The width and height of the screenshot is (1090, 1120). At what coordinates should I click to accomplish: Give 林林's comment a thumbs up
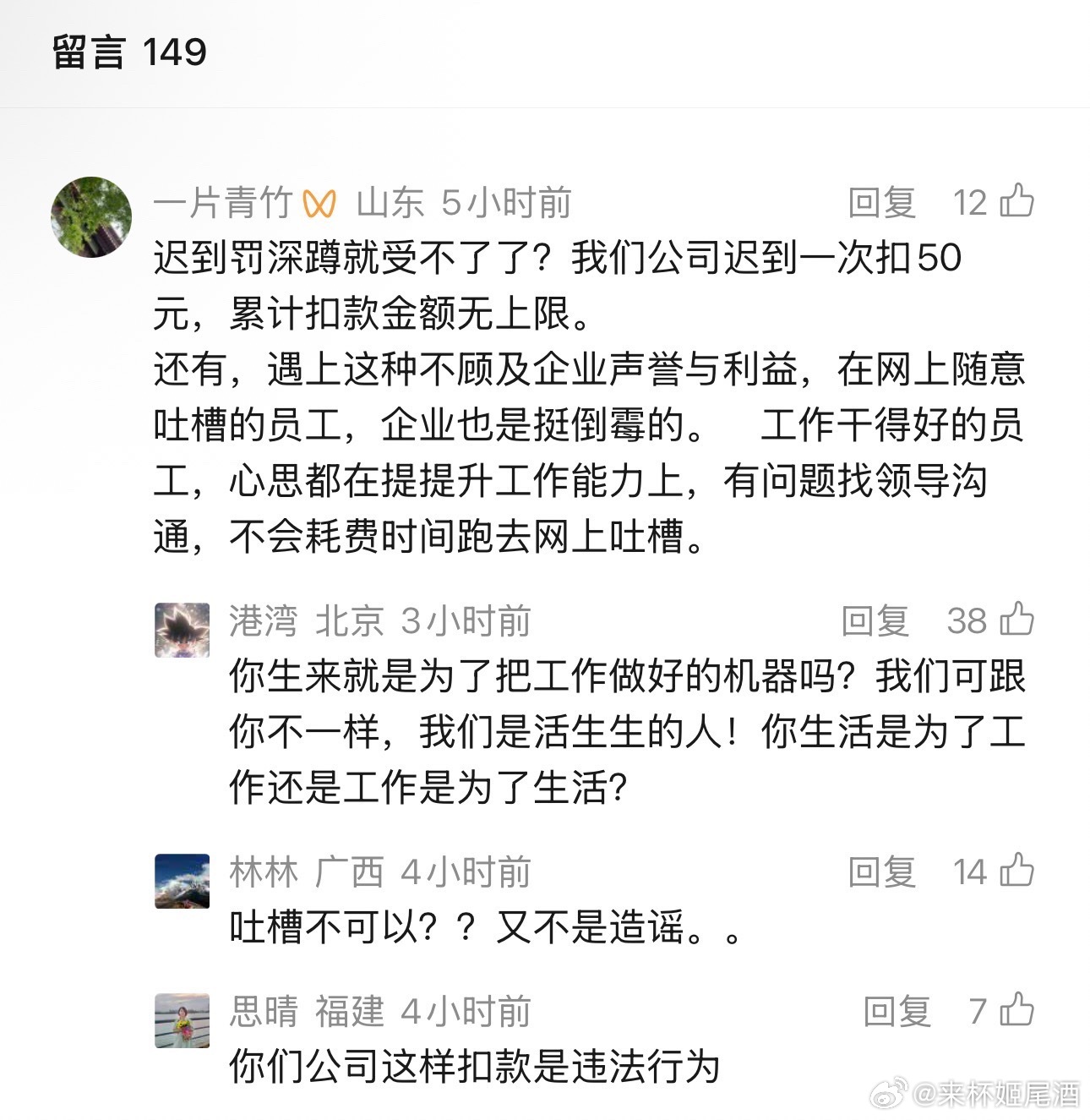(1016, 871)
